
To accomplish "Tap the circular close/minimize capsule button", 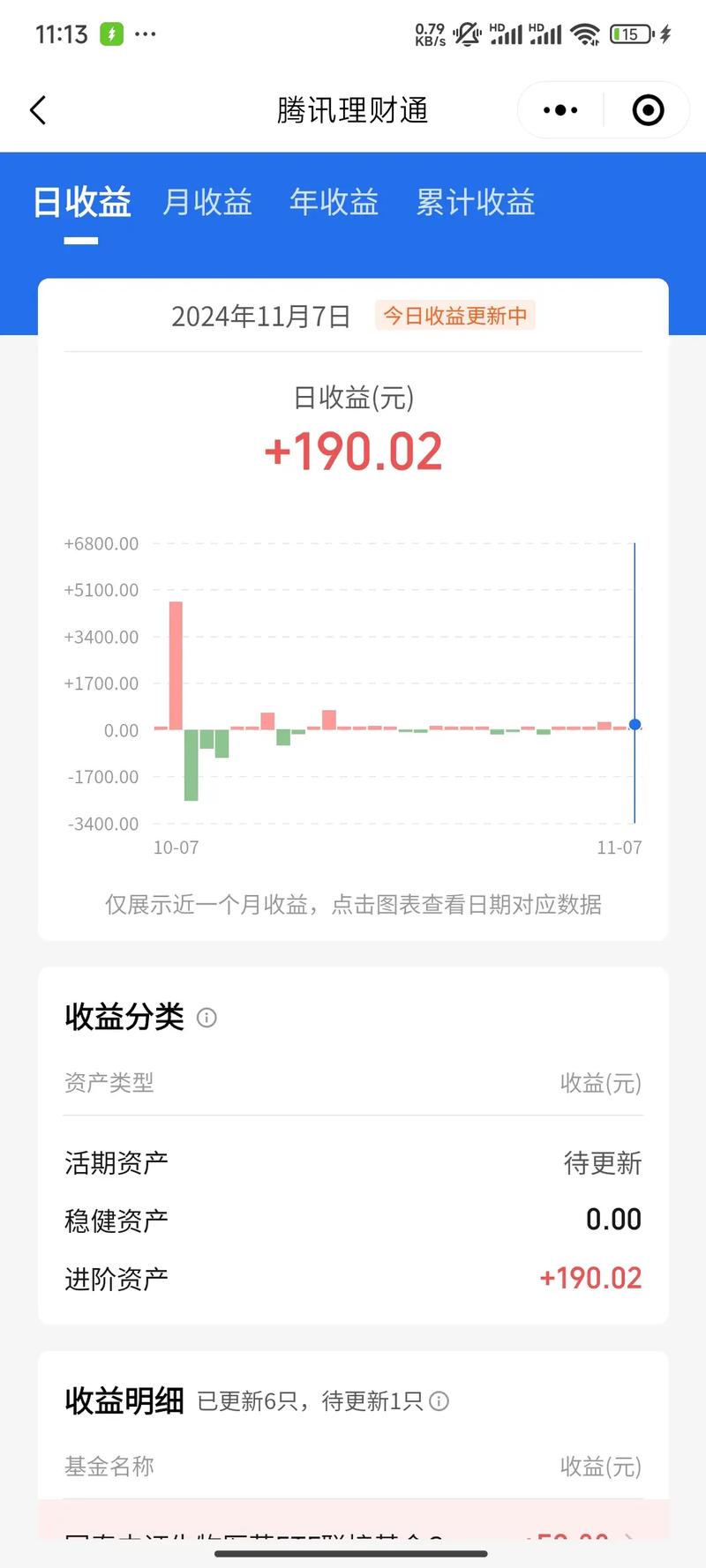I will 647,109.
